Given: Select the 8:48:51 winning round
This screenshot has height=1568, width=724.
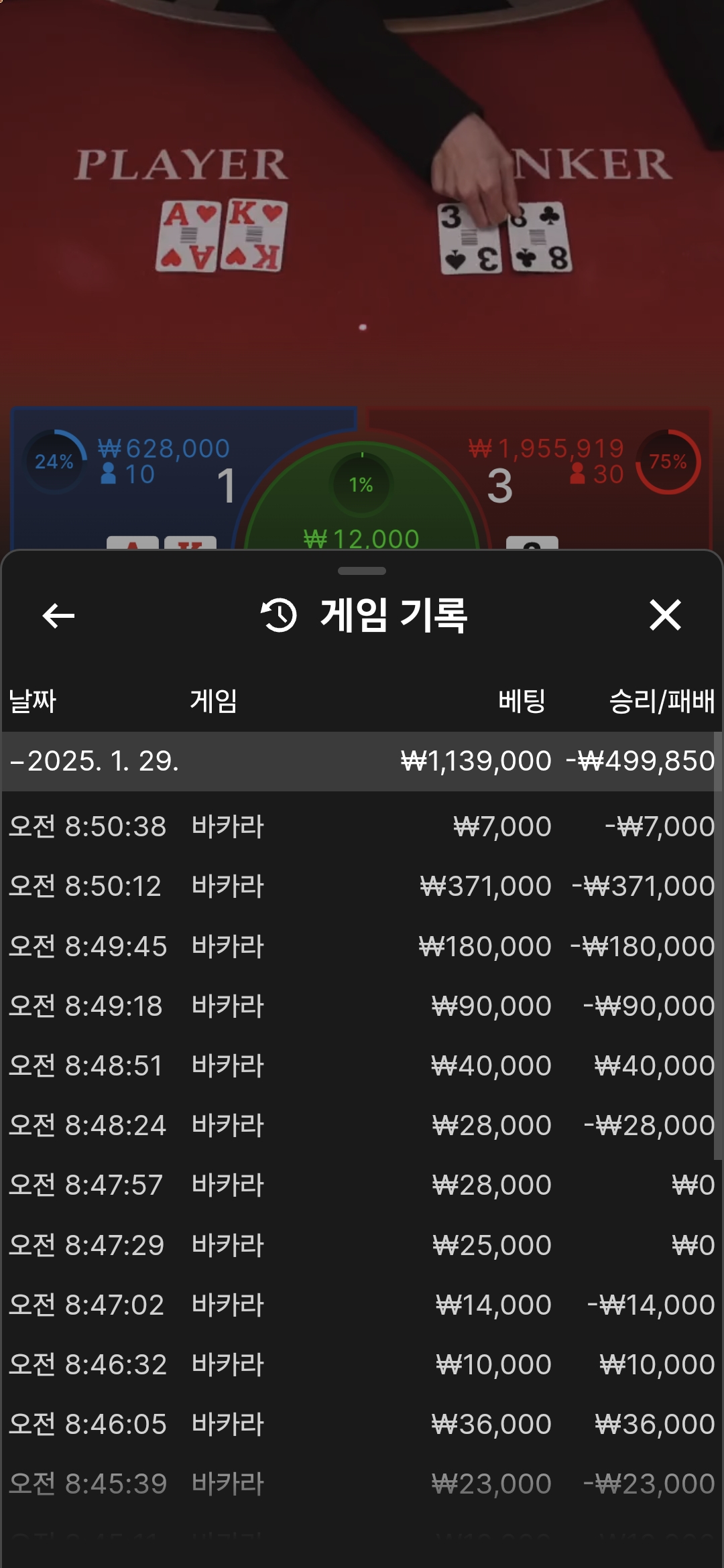Looking at the screenshot, I should click(362, 1065).
